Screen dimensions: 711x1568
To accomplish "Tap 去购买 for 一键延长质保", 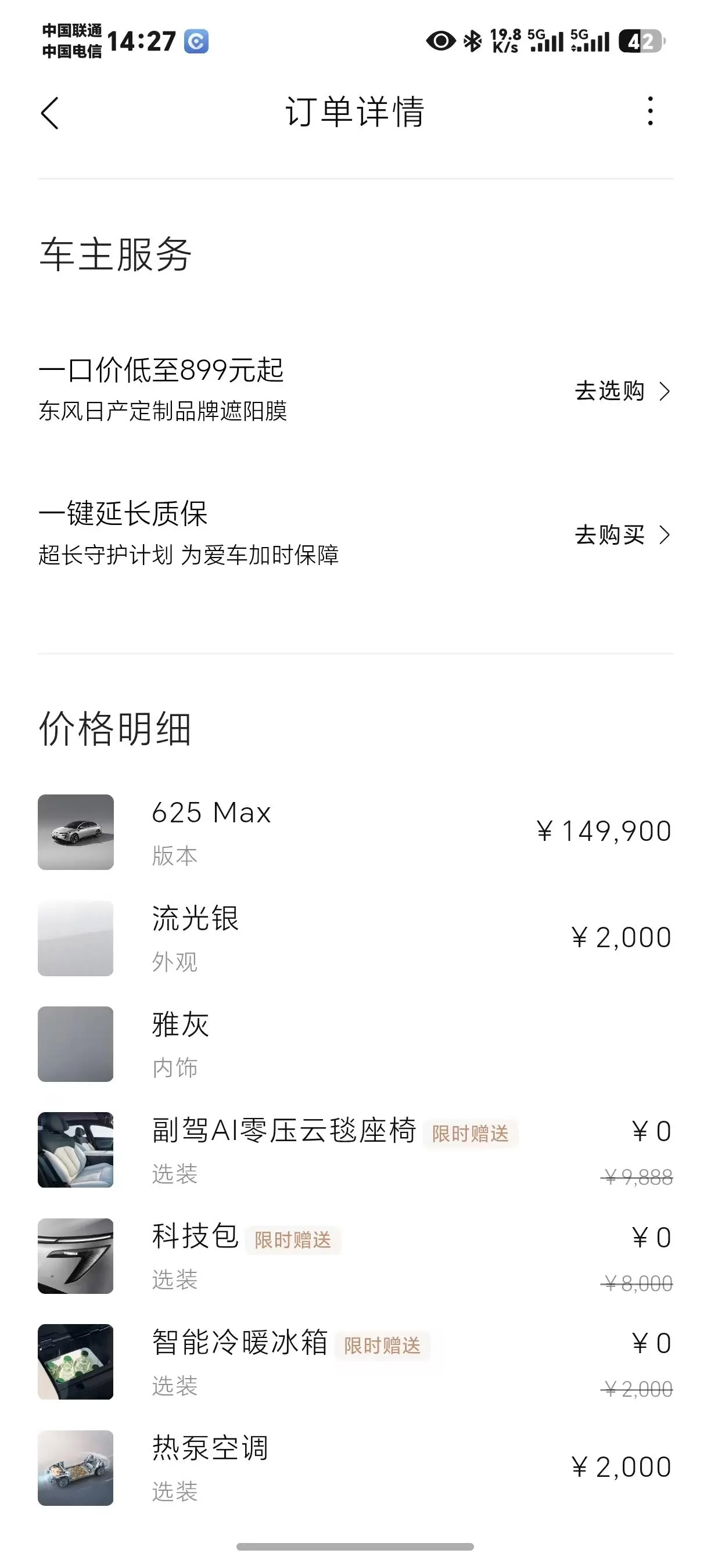I will click(622, 535).
